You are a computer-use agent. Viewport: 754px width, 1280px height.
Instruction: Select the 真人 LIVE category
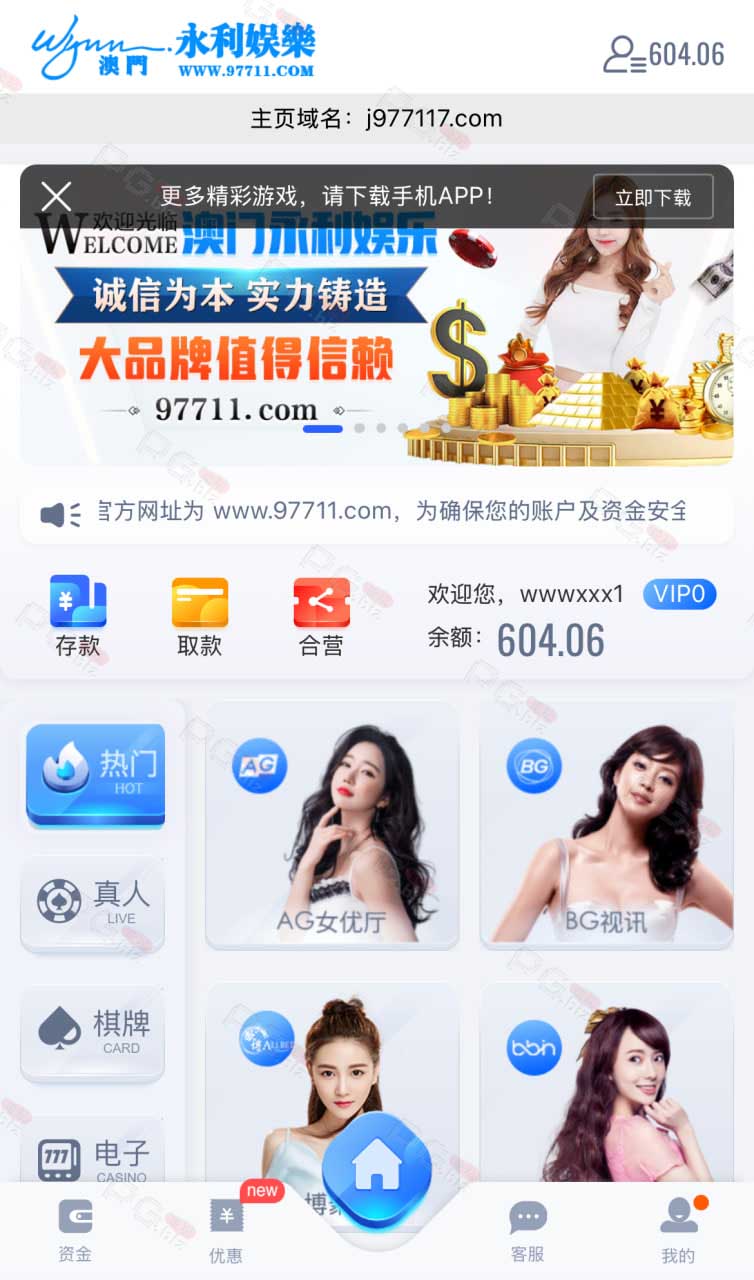(x=92, y=903)
